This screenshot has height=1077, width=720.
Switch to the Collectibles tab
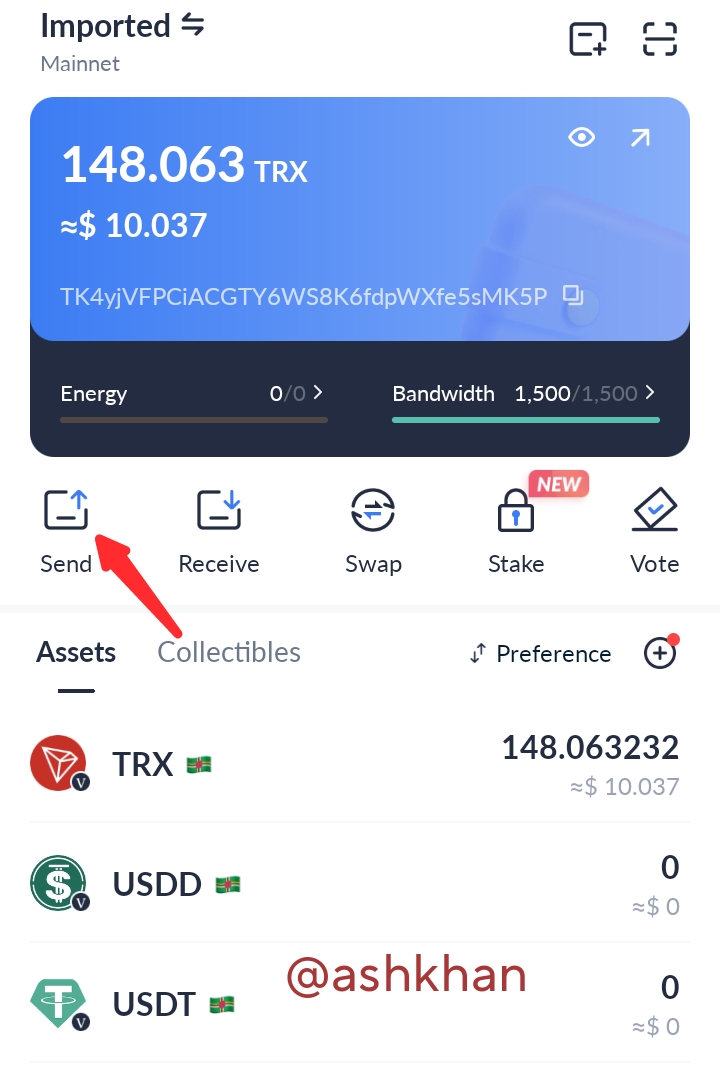click(229, 653)
